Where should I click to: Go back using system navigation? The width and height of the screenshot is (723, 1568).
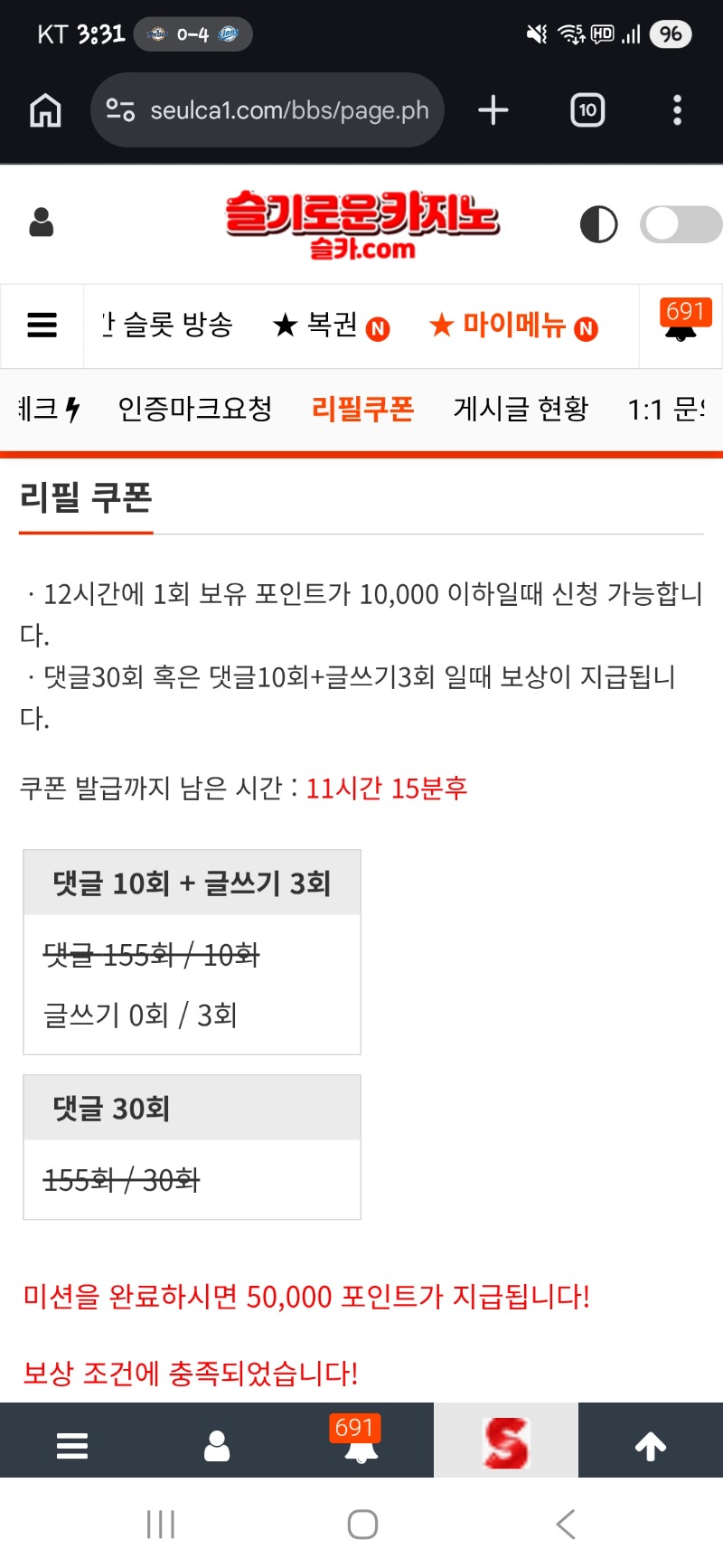pyautogui.click(x=566, y=1525)
